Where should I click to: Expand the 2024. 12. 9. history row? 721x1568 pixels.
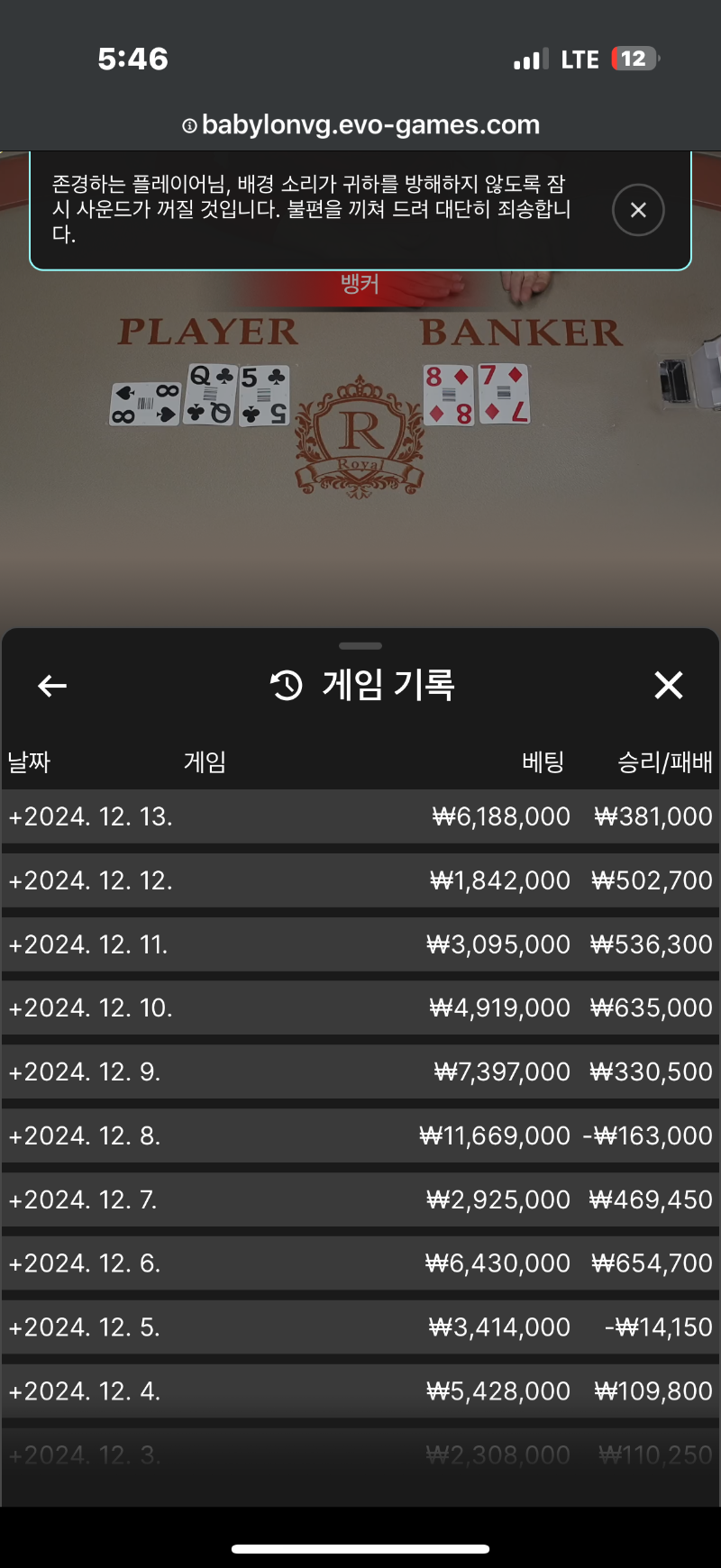pyautogui.click(x=360, y=1071)
